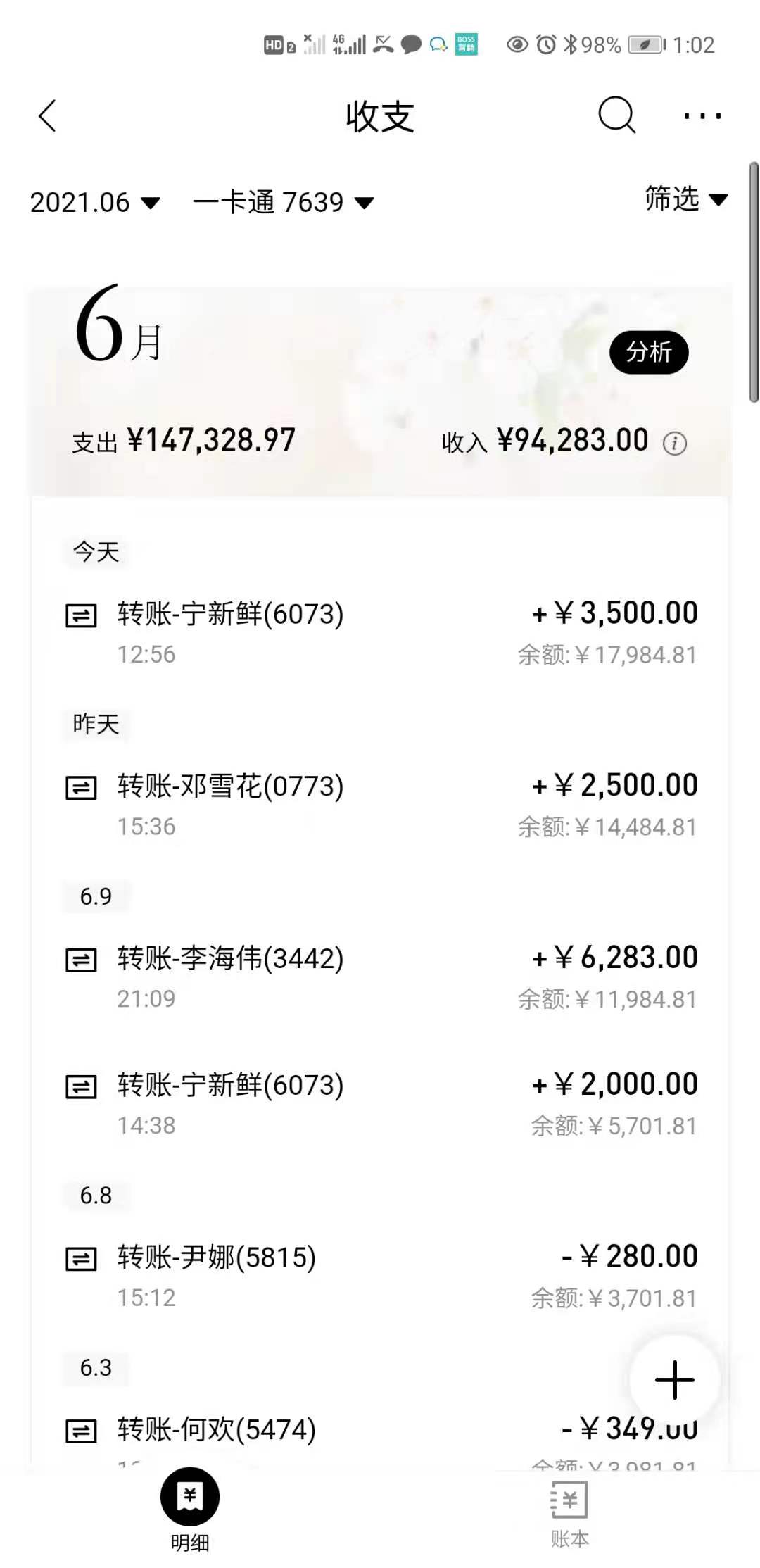Show income info via the i icon
Screen dimensions: 760x1568
[674, 444]
